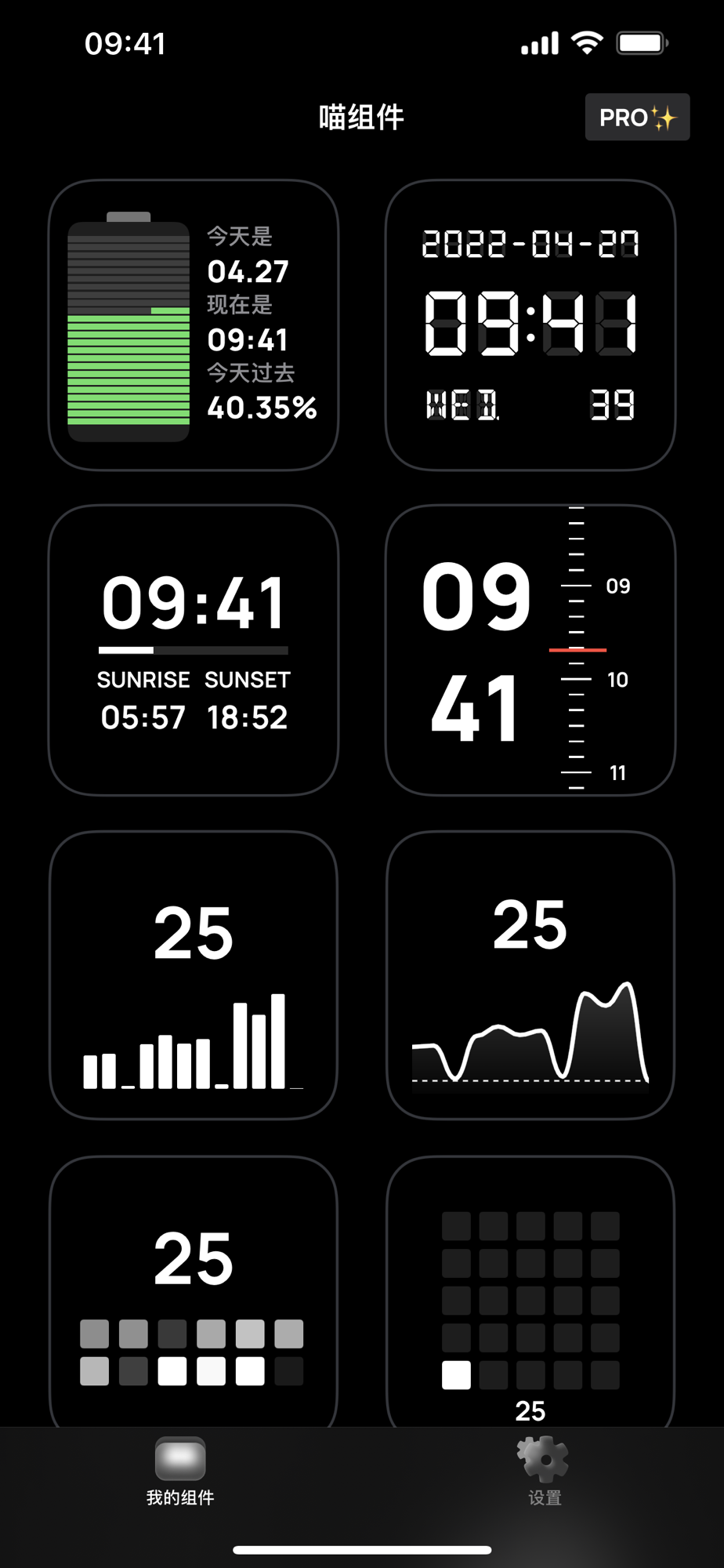Open the digital LCD date clock widget
This screenshot has width=724, height=1568.
[x=530, y=325]
